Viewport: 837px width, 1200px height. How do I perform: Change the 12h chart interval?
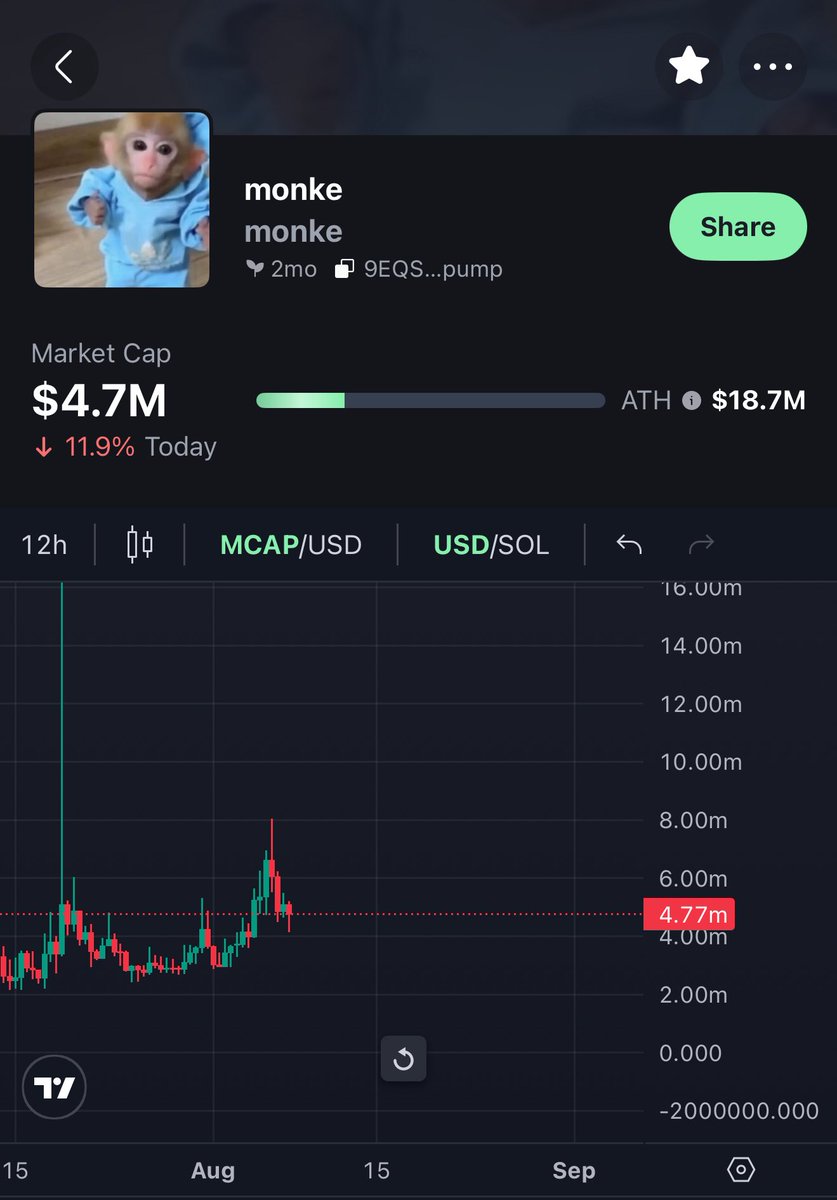pos(44,545)
